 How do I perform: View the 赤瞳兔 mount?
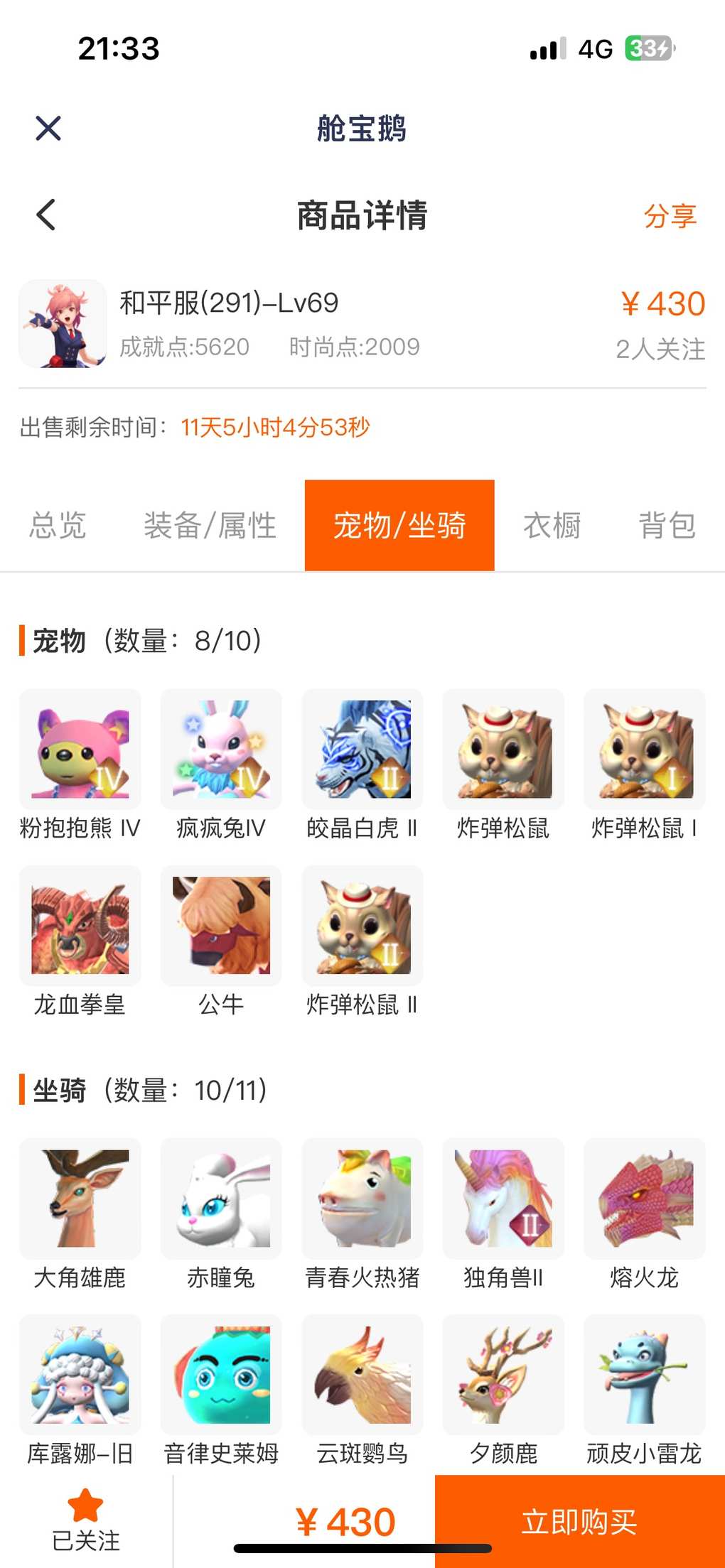pos(221,1199)
